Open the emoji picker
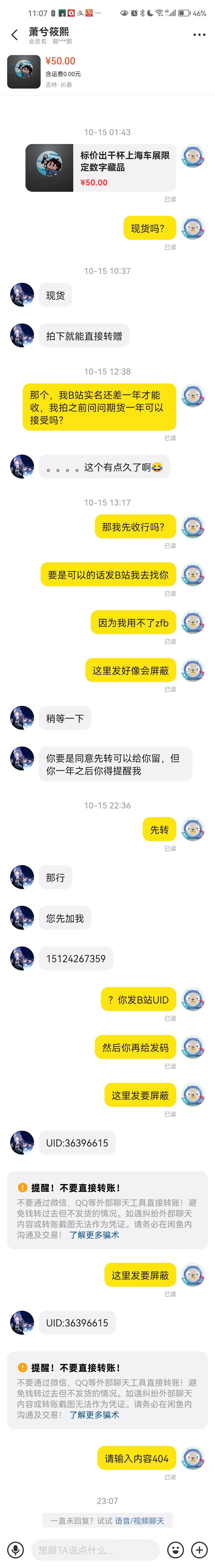This screenshot has height=1568, width=215. (x=176, y=1550)
